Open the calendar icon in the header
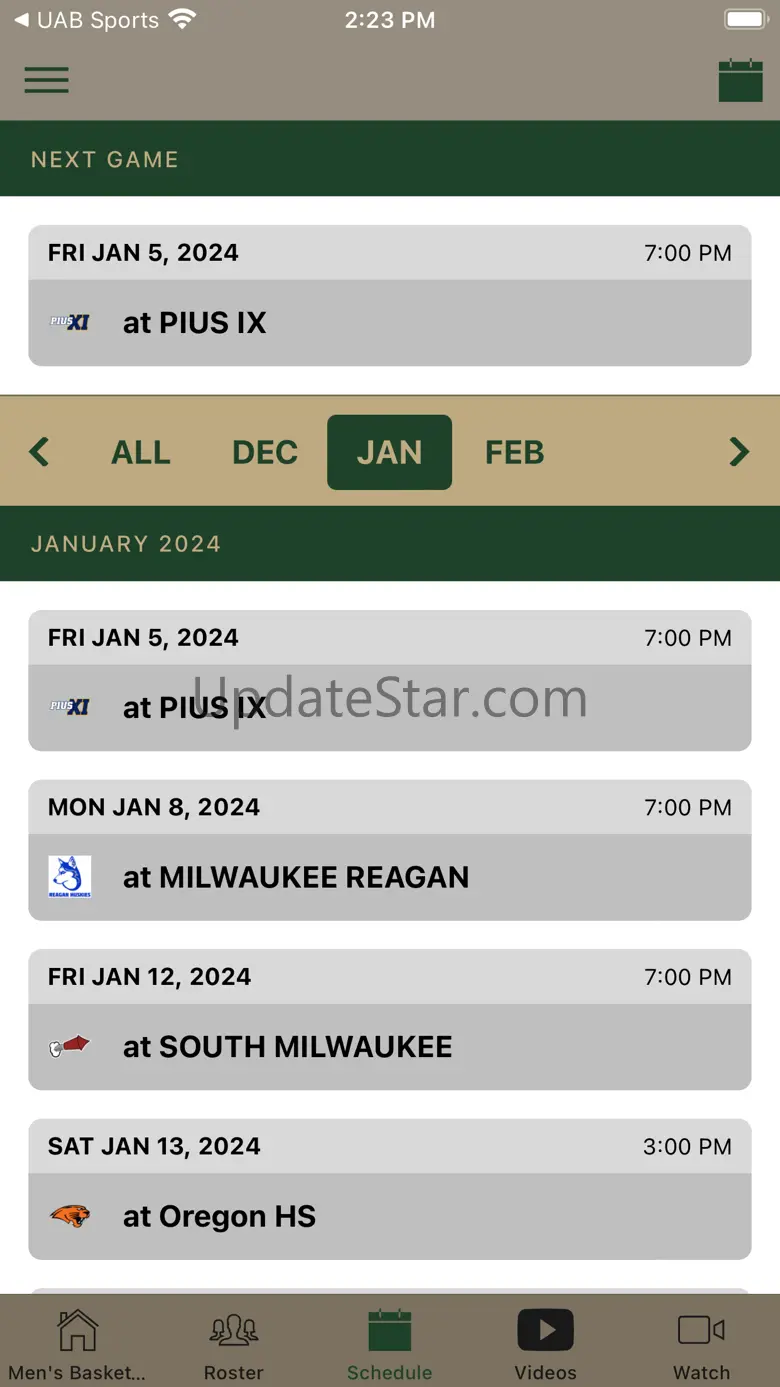780x1387 pixels. pyautogui.click(x=740, y=80)
